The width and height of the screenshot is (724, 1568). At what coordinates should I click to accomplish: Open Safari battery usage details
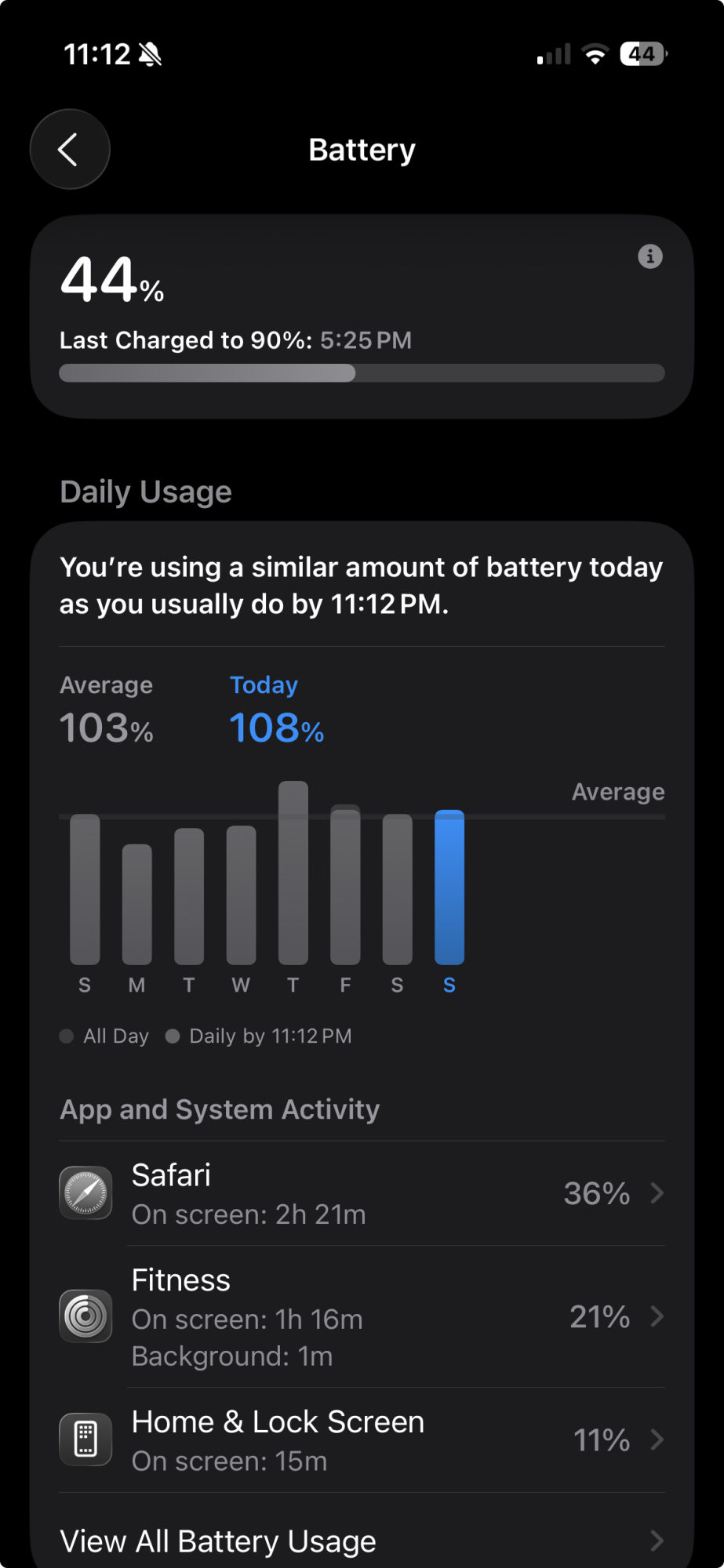pyautogui.click(x=362, y=1193)
